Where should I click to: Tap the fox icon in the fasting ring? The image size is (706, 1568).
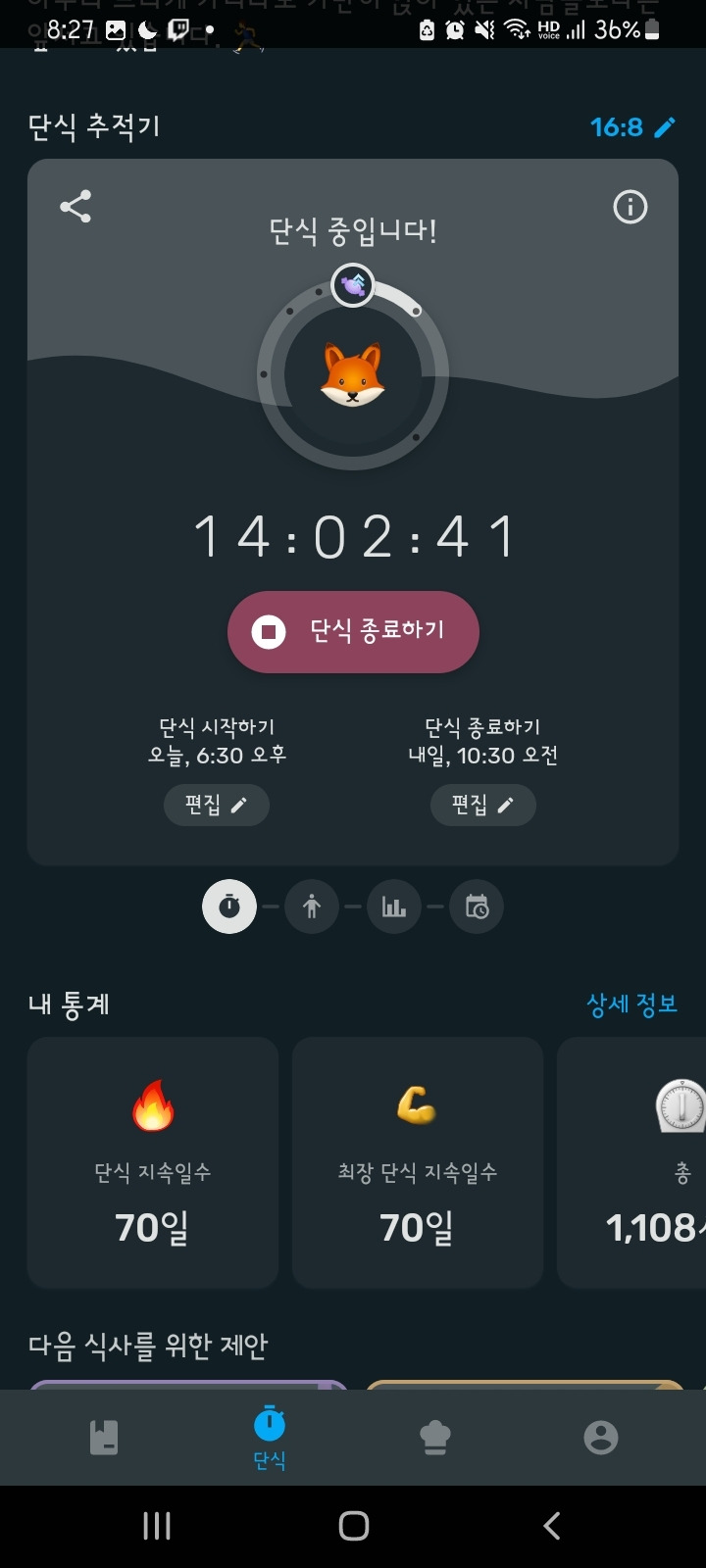point(352,374)
